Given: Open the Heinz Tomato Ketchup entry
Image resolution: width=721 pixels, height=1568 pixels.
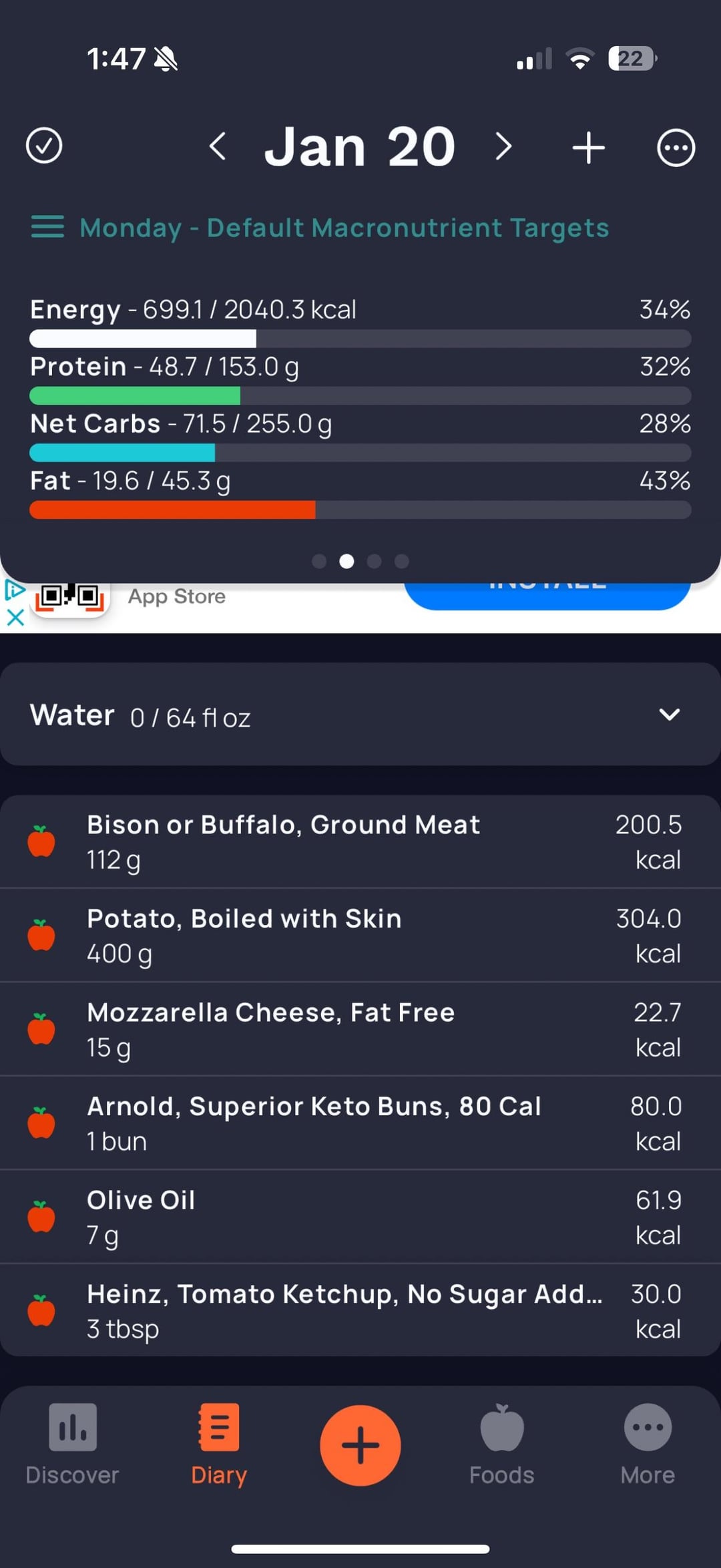Looking at the screenshot, I should click(360, 1311).
